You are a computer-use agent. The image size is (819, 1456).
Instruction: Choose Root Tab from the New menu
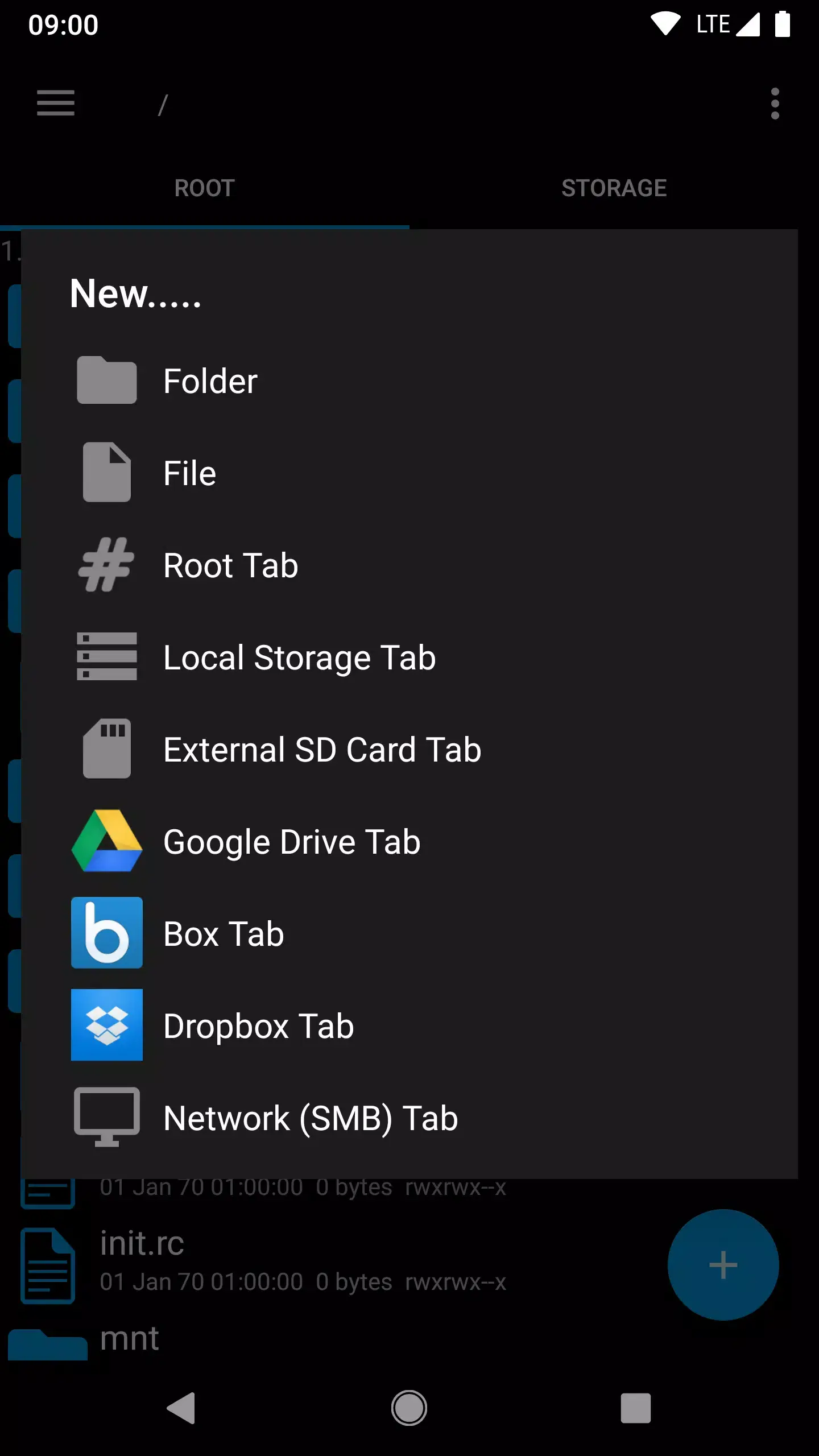coord(229,565)
